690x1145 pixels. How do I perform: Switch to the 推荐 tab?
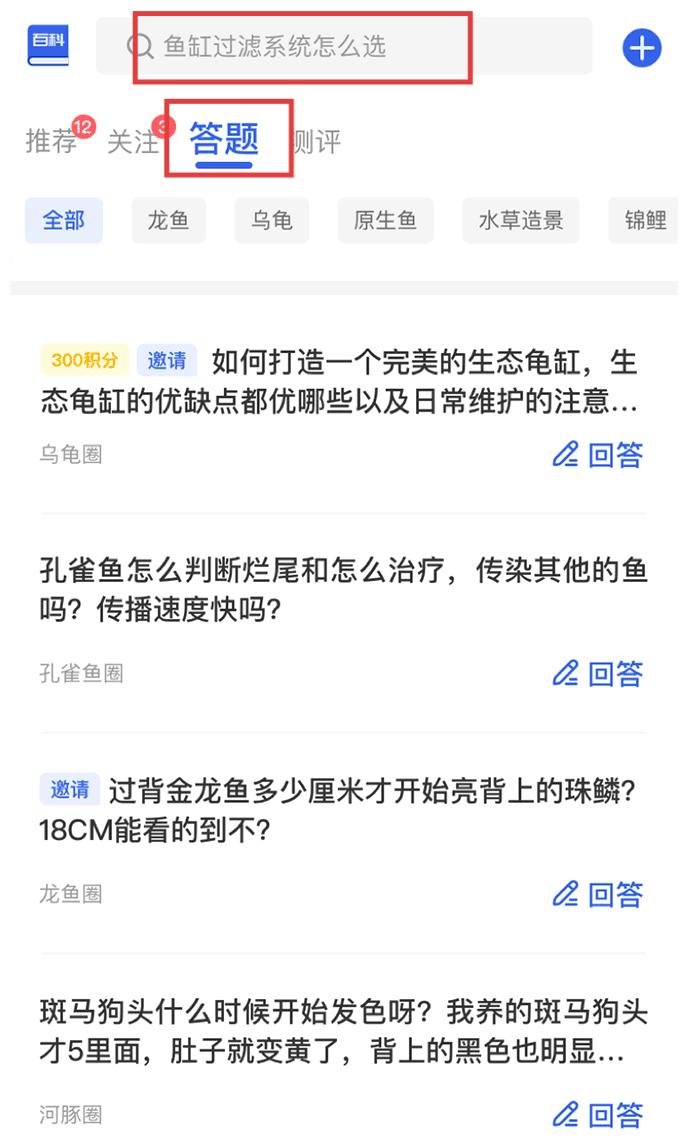51,140
